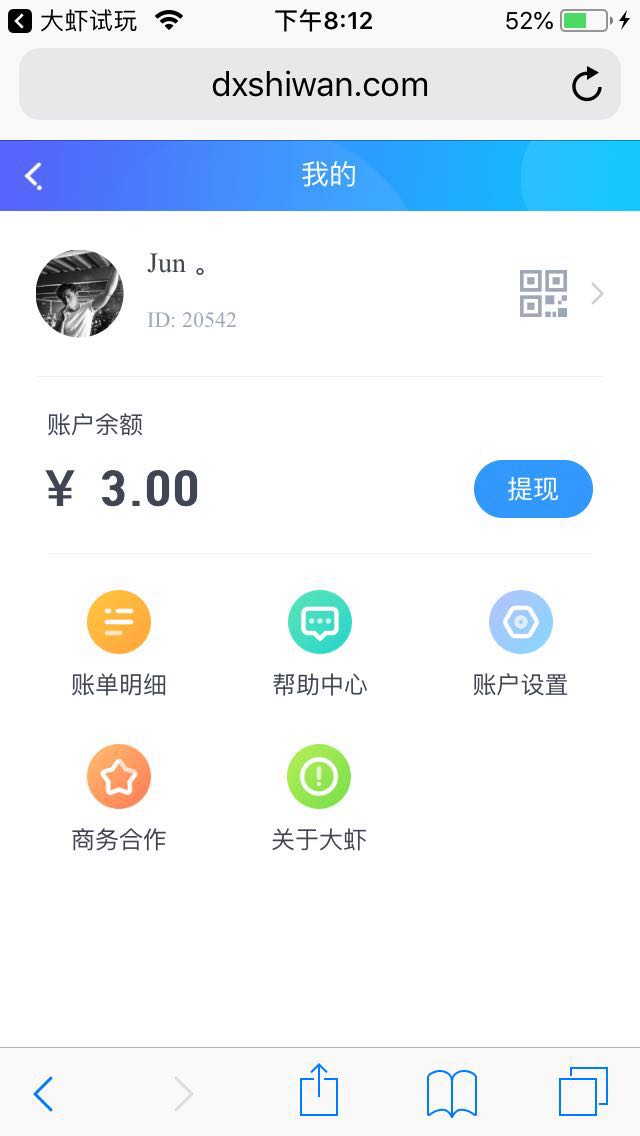The image size is (640, 1136).
Task: Go back from the 我的 page
Action: tap(34, 177)
